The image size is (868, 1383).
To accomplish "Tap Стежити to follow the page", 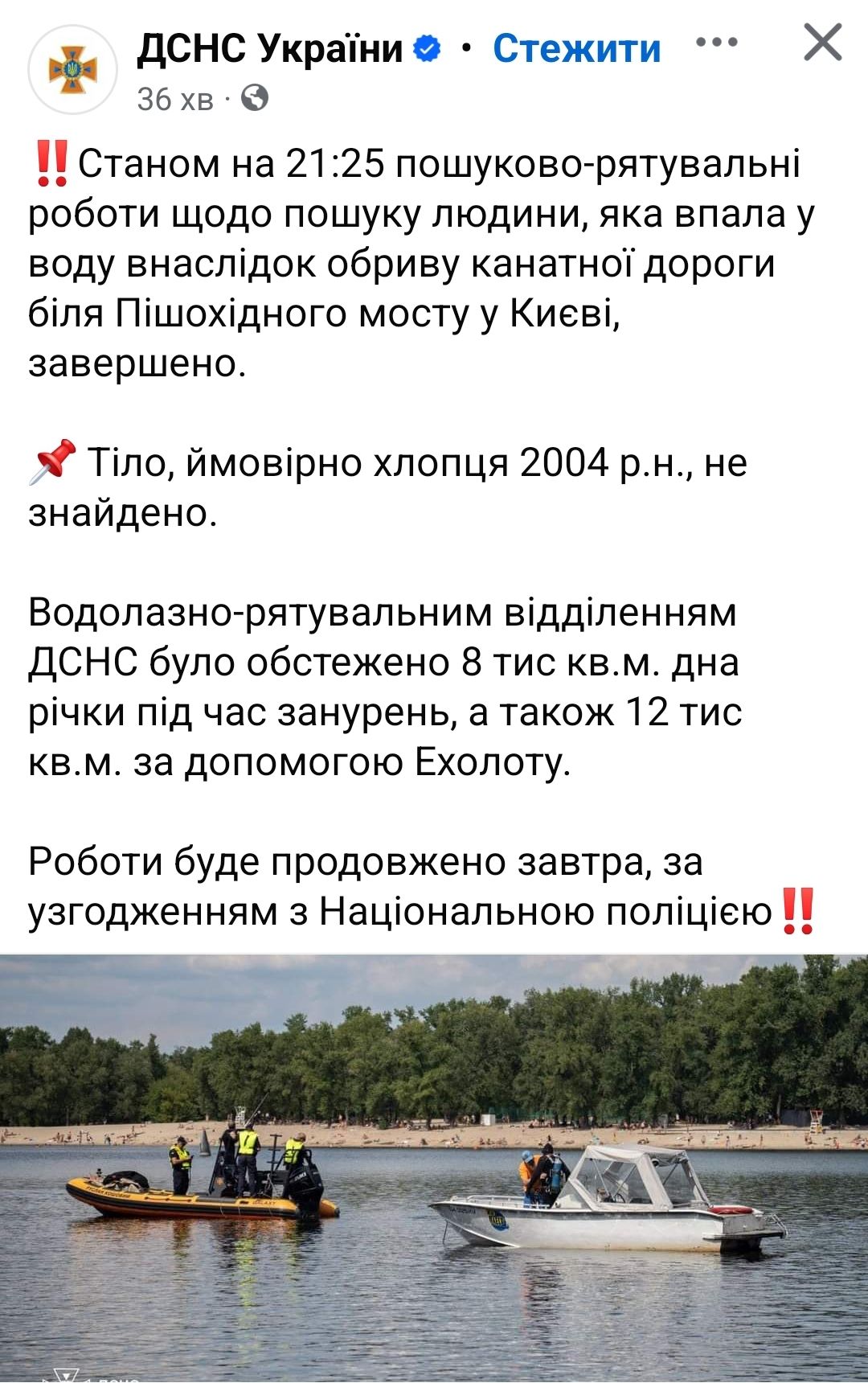I will pos(576,48).
